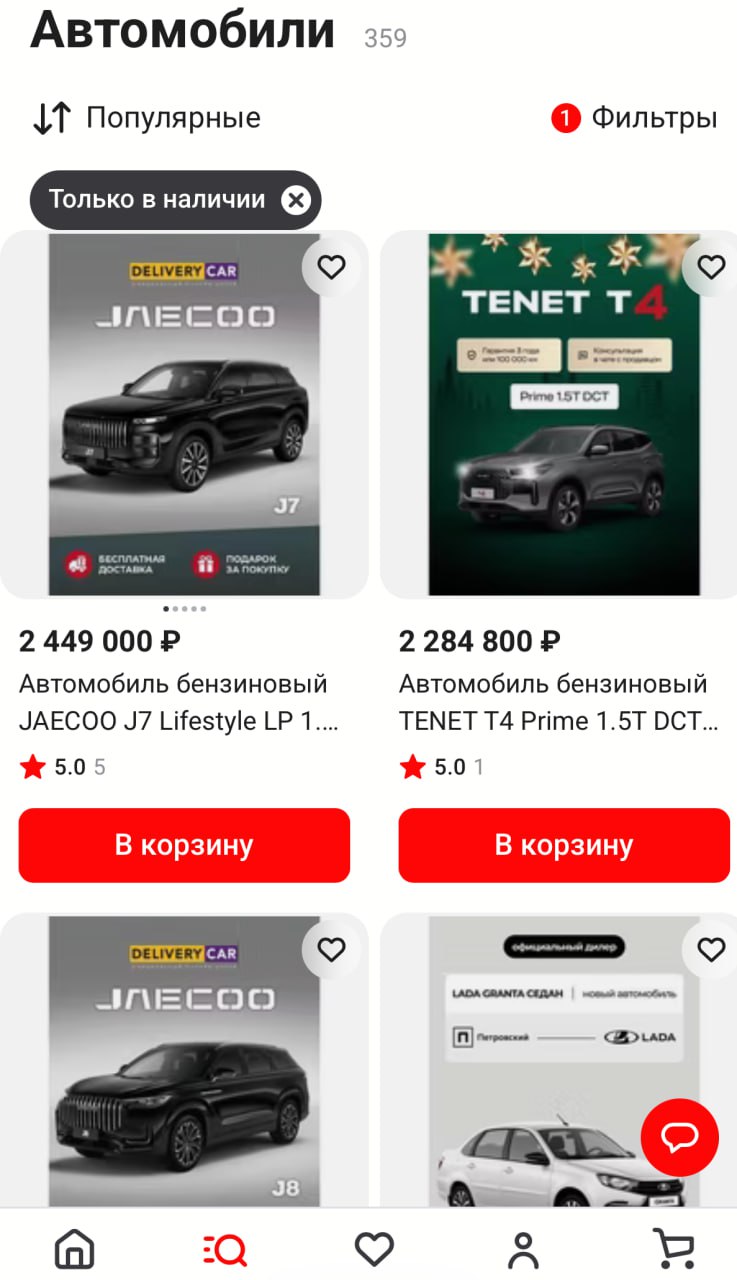Switch to the catalog search tab
The height and width of the screenshot is (1280, 737).
coord(224,1249)
